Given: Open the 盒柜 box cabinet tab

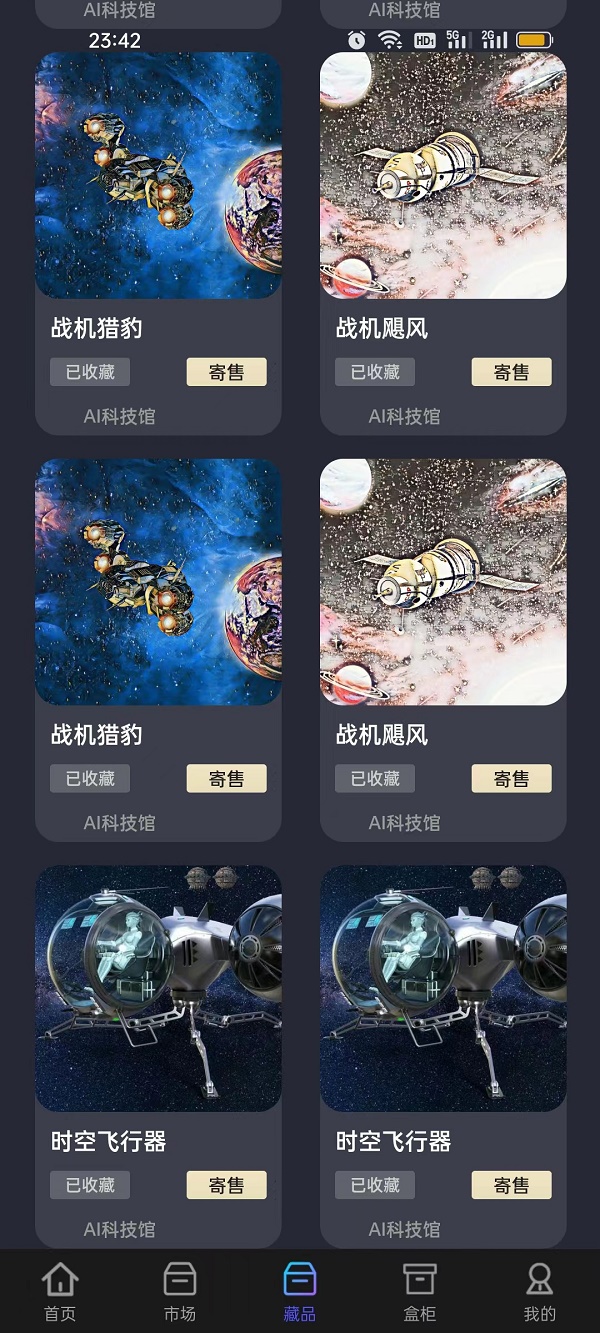Looking at the screenshot, I should point(420,1291).
